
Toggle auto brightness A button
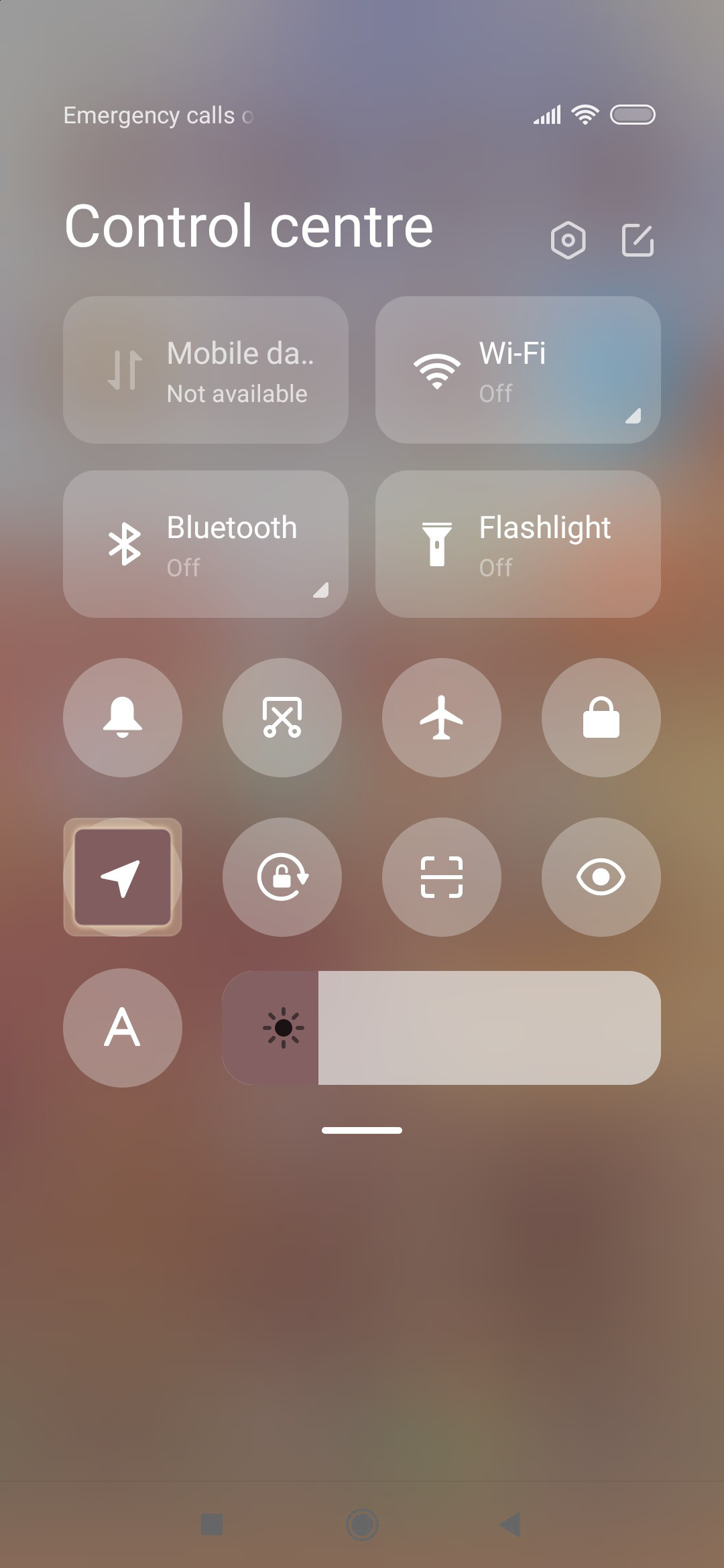pos(123,1028)
